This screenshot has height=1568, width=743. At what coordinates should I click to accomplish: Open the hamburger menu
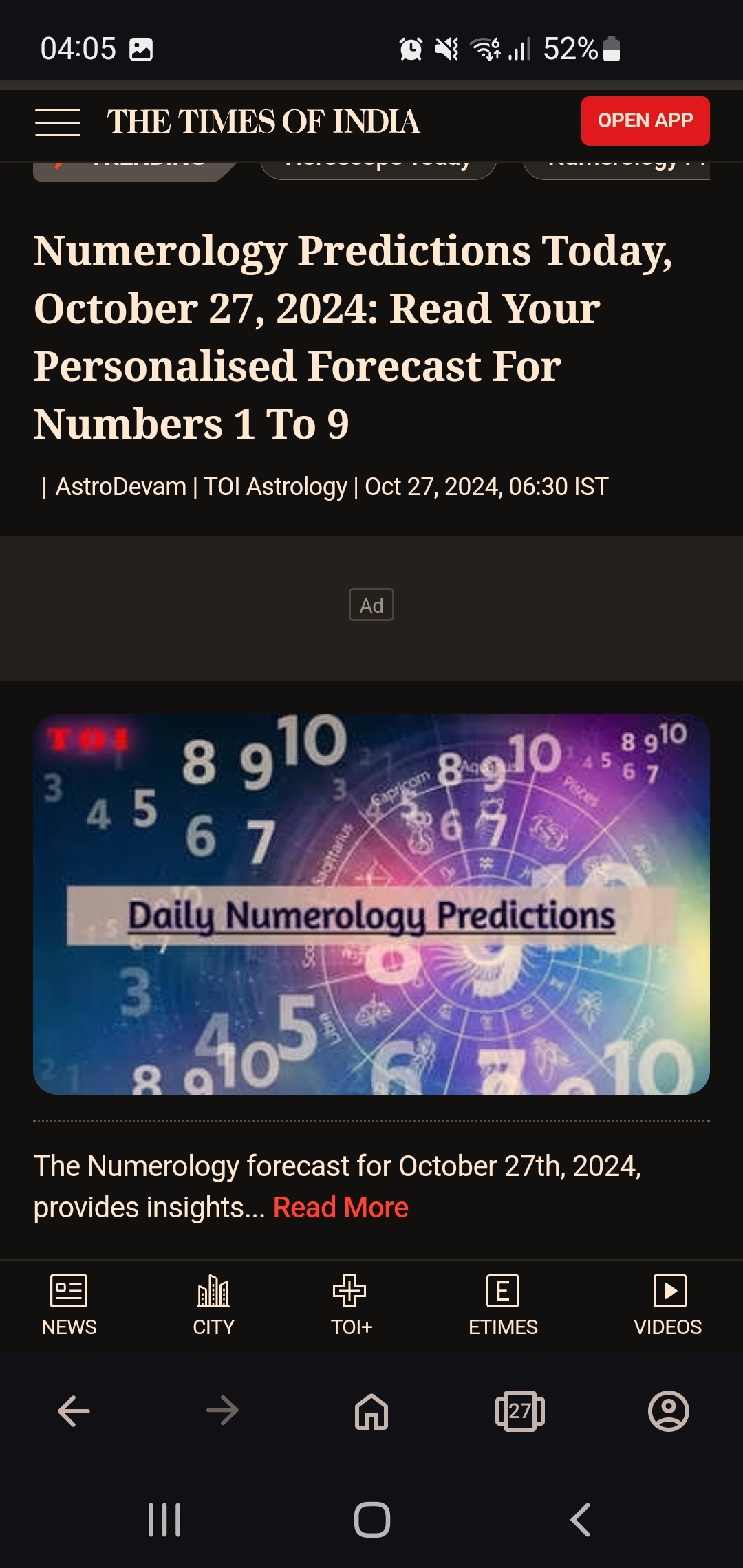(58, 122)
